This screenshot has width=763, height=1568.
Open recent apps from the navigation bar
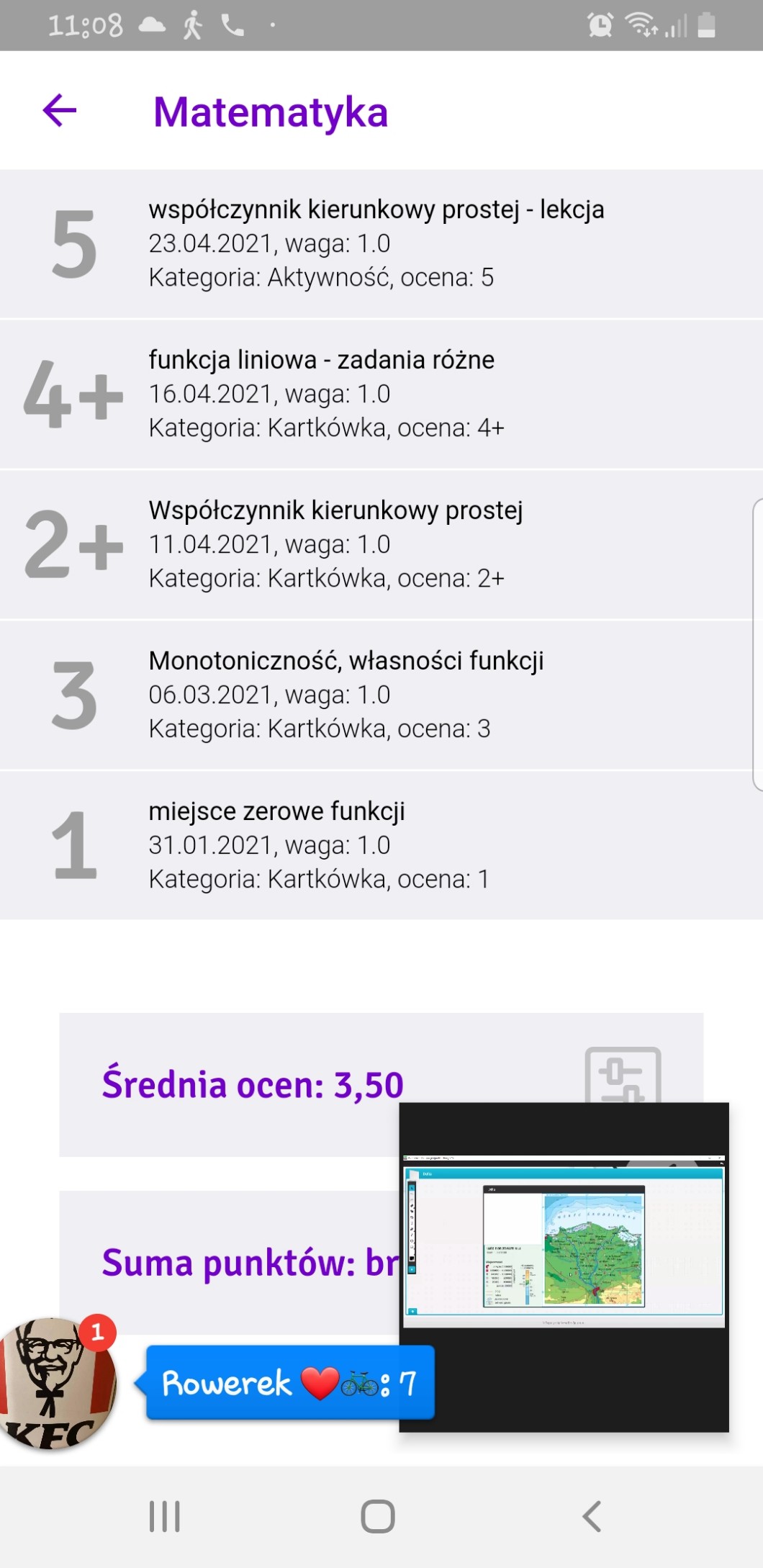point(165,1516)
